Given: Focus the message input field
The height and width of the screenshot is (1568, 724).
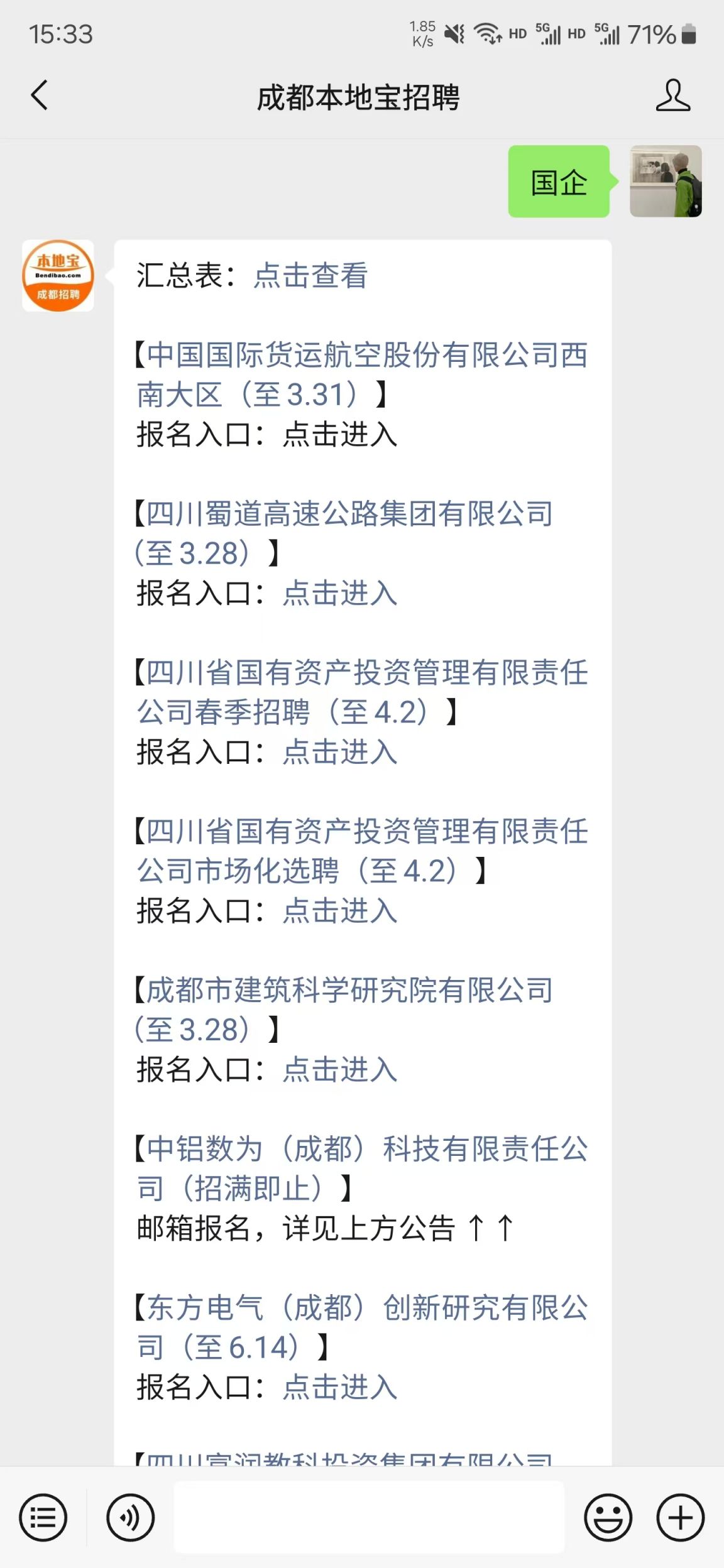Looking at the screenshot, I should click(x=369, y=1517).
